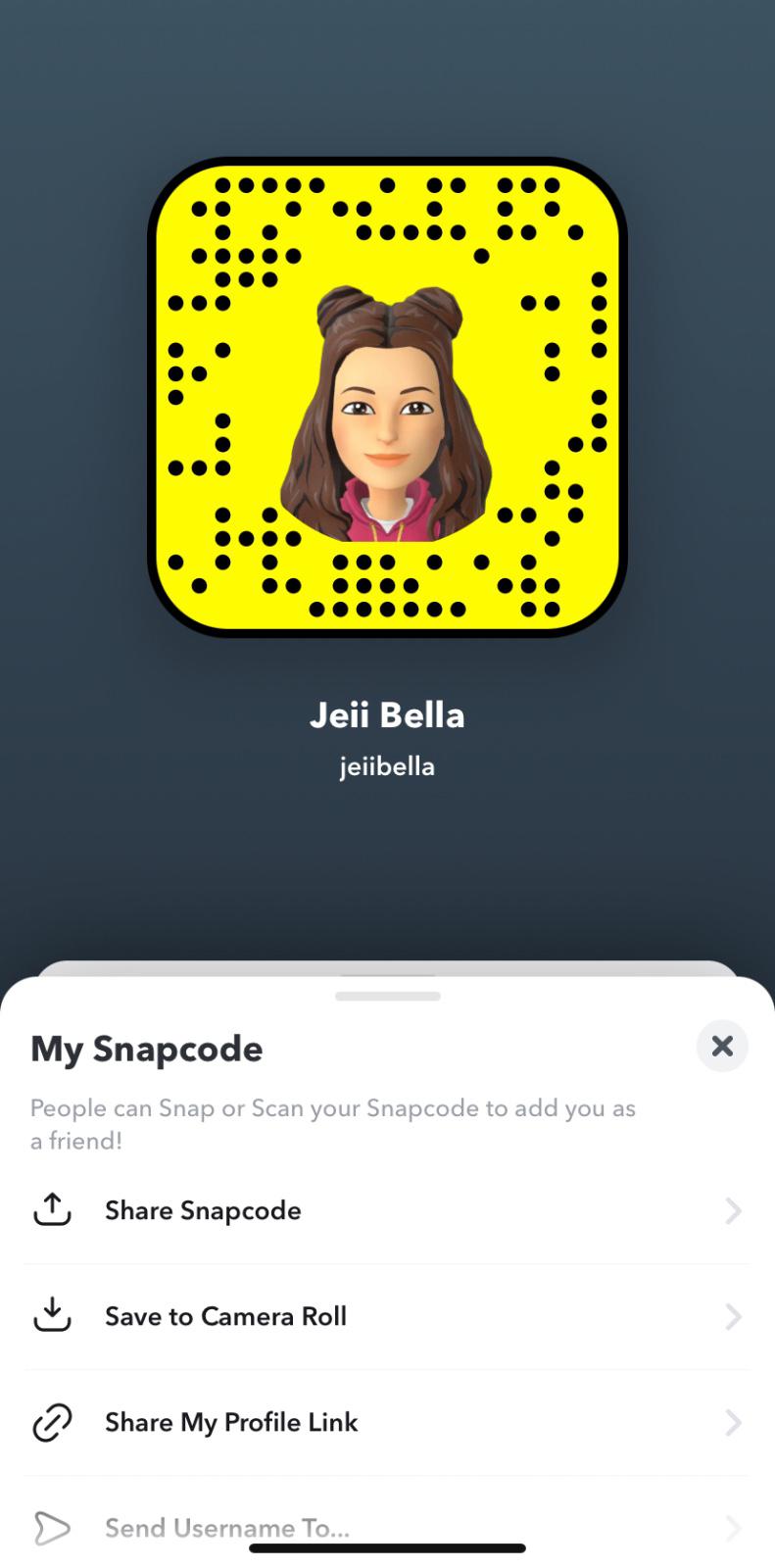Select the Share Snapcode option
775x1568 pixels.
point(203,1210)
